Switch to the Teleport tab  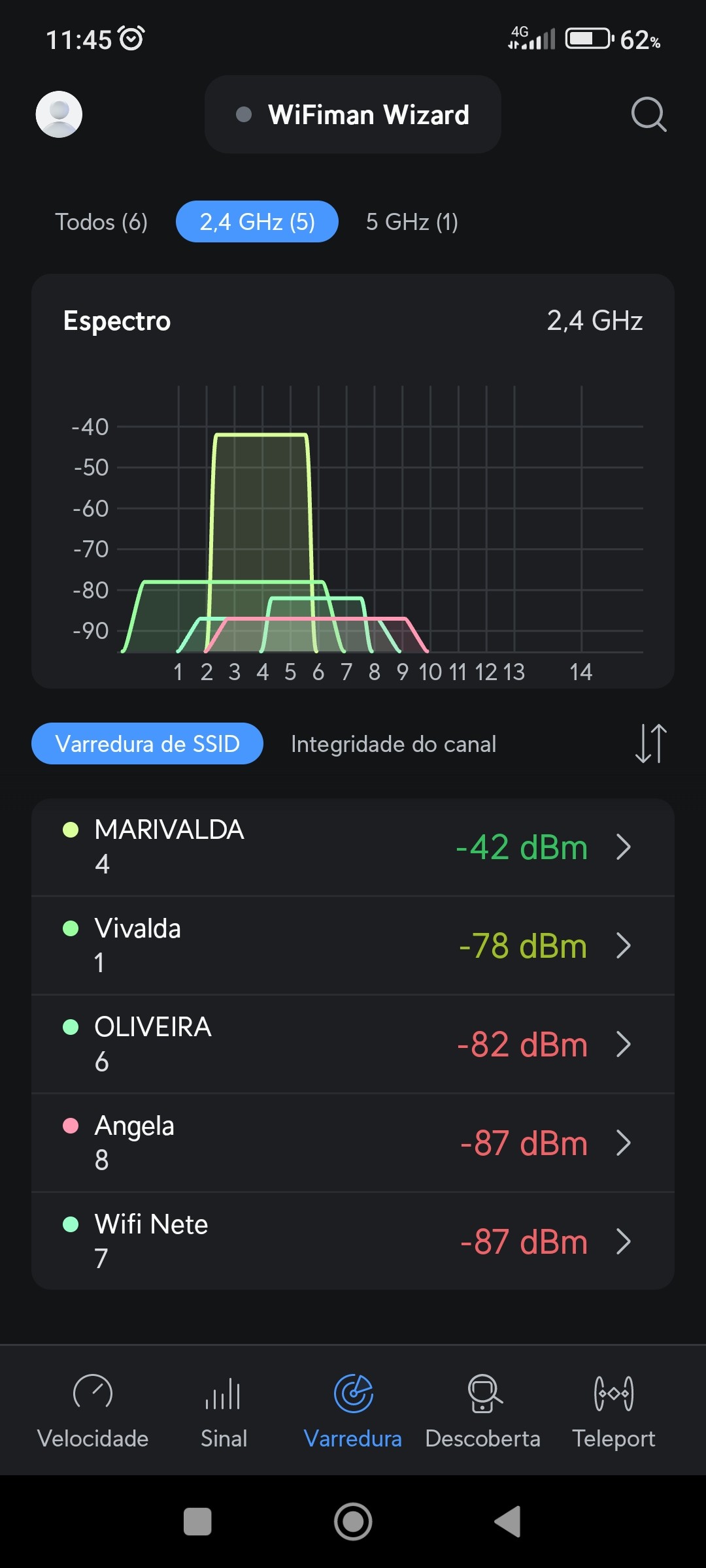point(613,1411)
